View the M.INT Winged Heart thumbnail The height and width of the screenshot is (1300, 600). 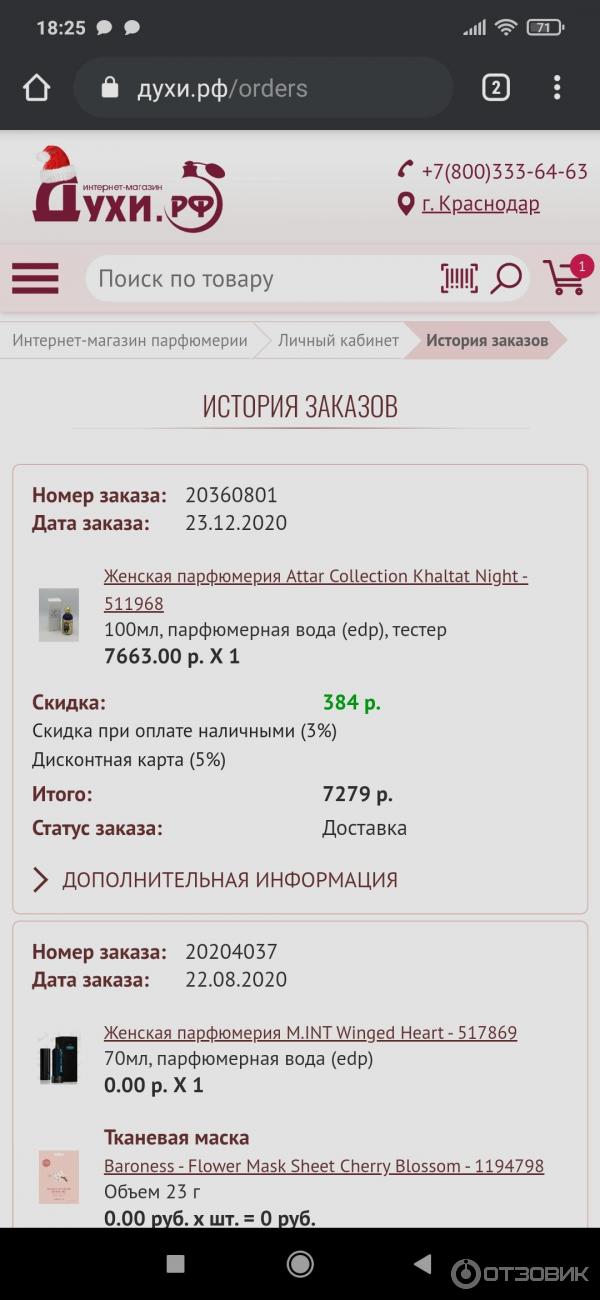(58, 1059)
